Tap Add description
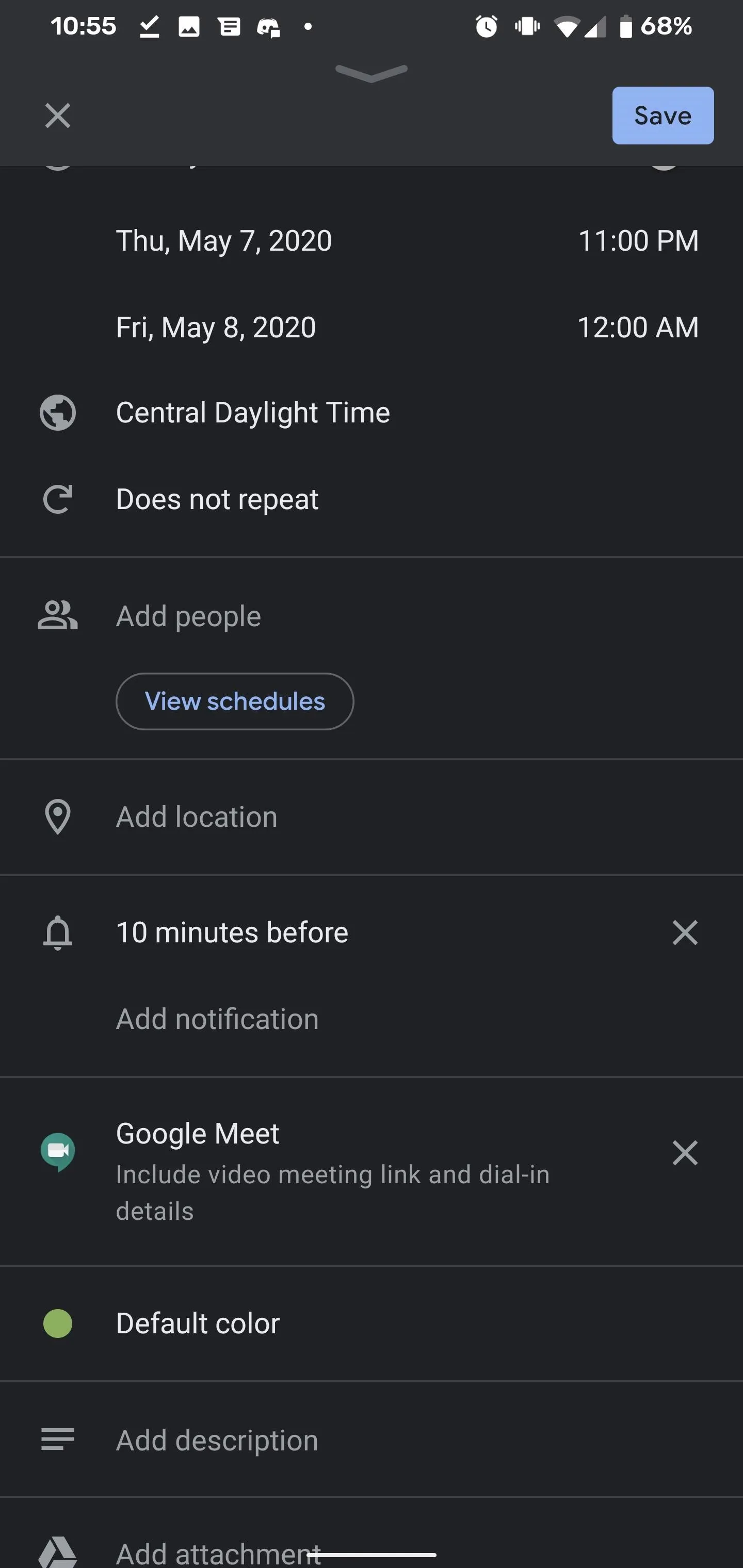The width and height of the screenshot is (743, 1568). pyautogui.click(x=372, y=1440)
